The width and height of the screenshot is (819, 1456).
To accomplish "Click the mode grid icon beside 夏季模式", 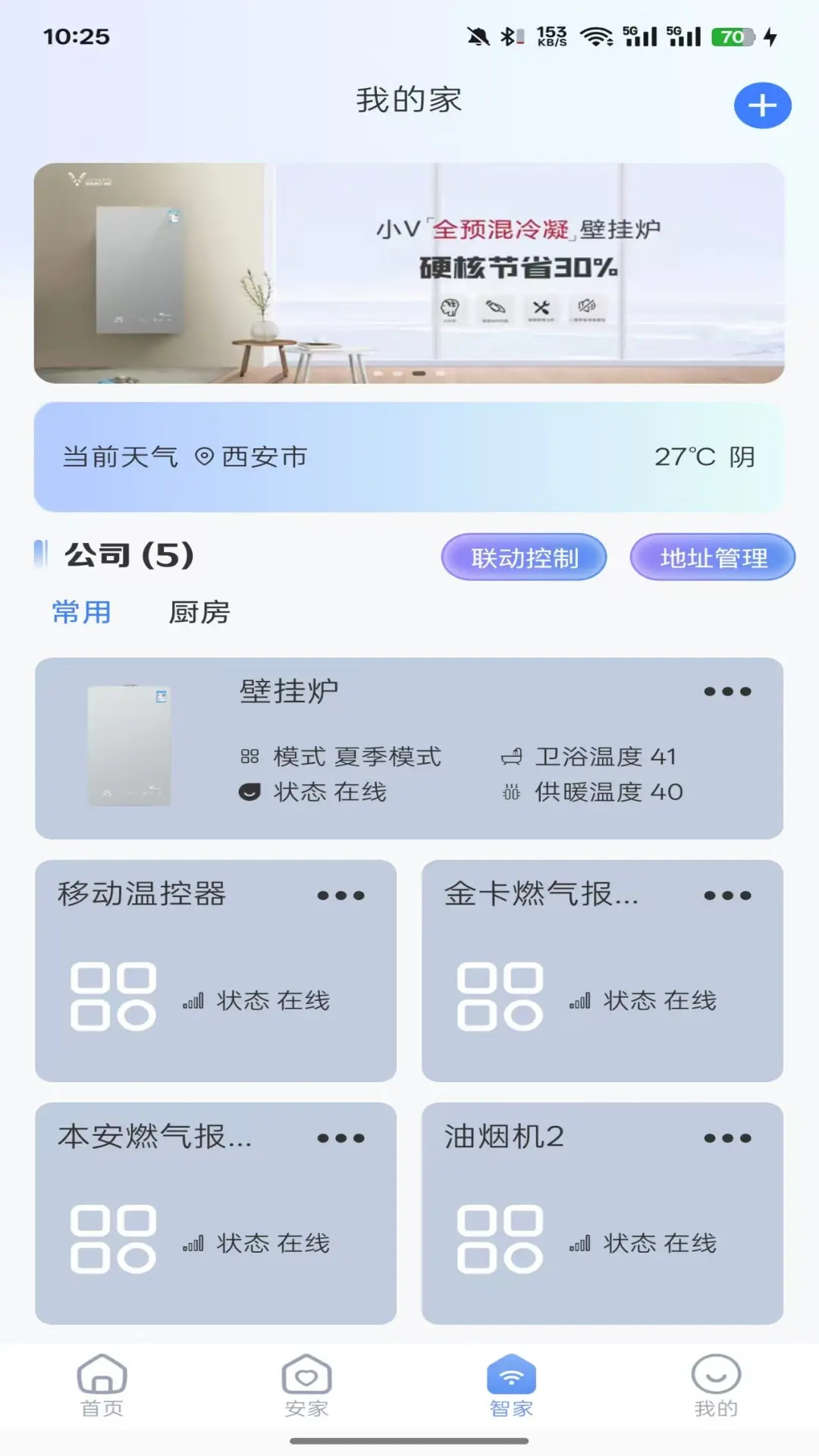I will click(250, 756).
